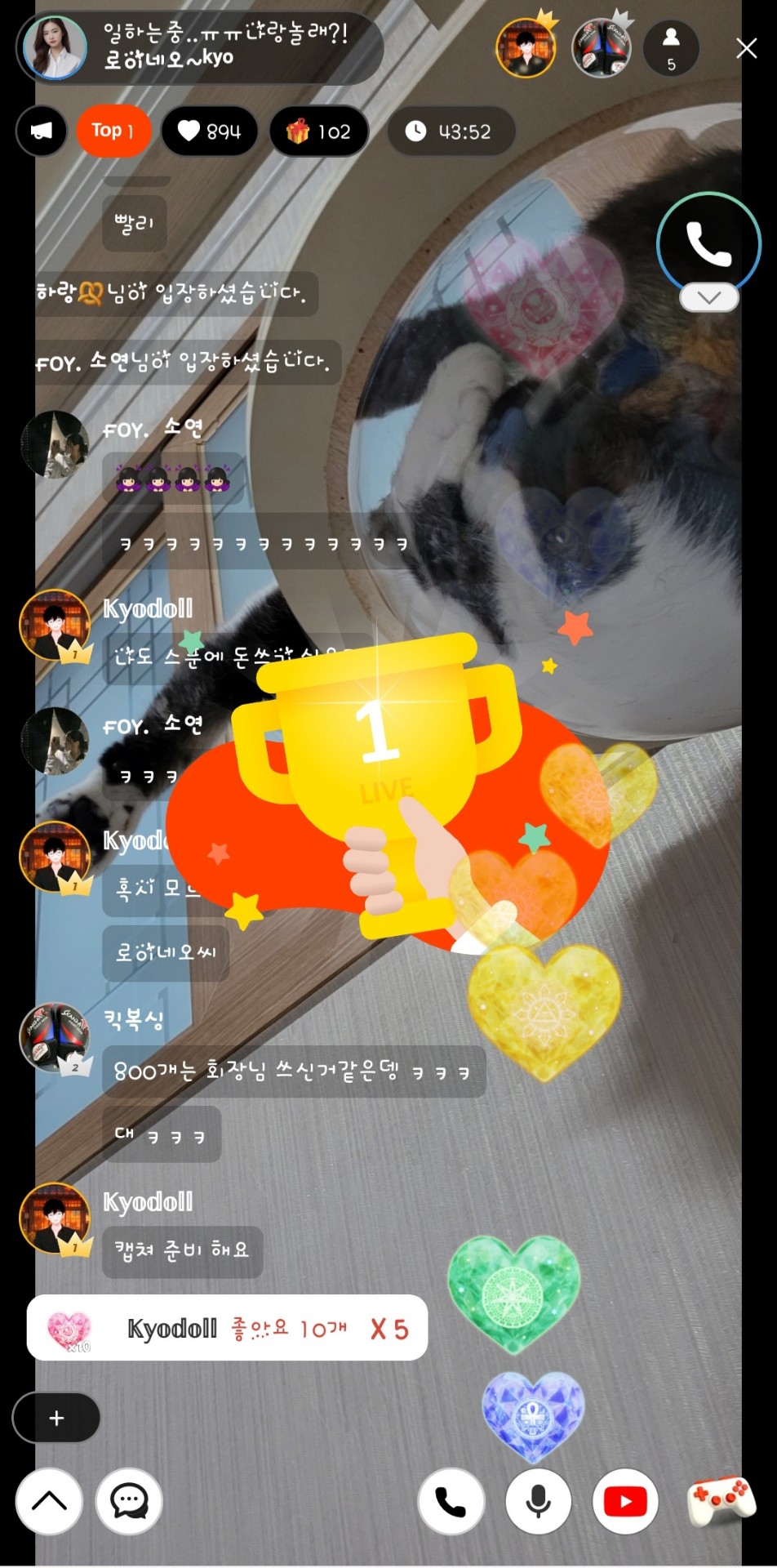The height and width of the screenshot is (1568, 777).
Task: Open the YouTube button
Action: 625,1501
